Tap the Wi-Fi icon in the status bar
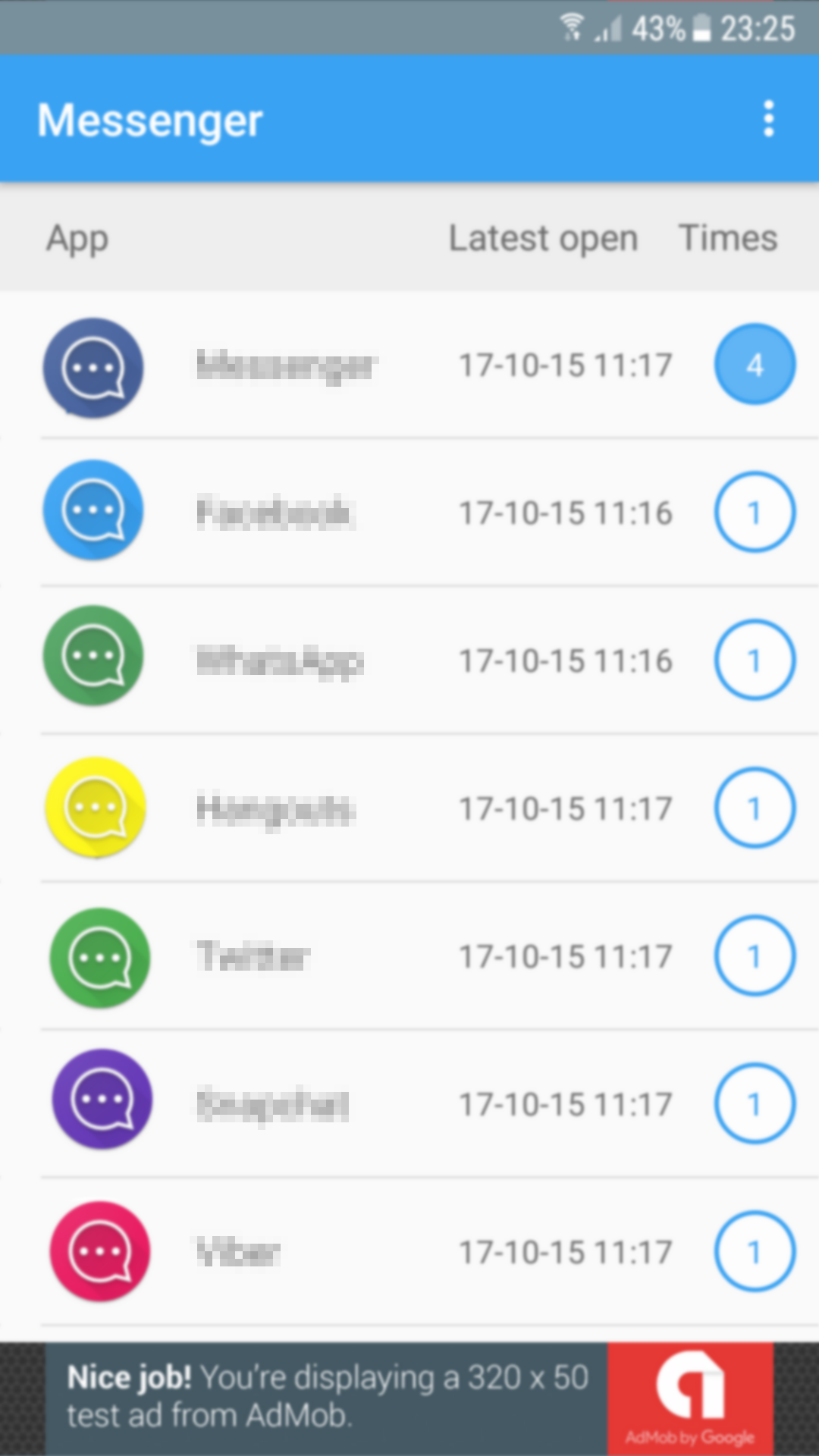The image size is (819, 1456). point(573,28)
